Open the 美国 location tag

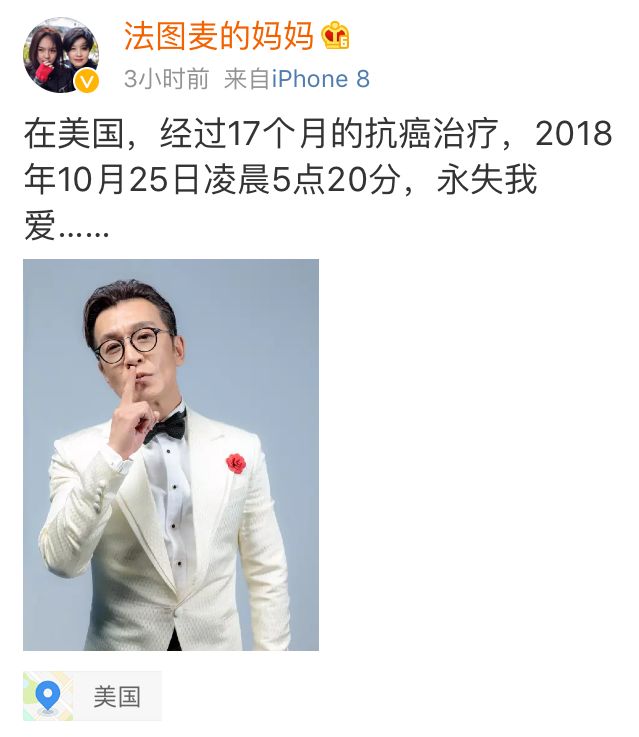93,696
